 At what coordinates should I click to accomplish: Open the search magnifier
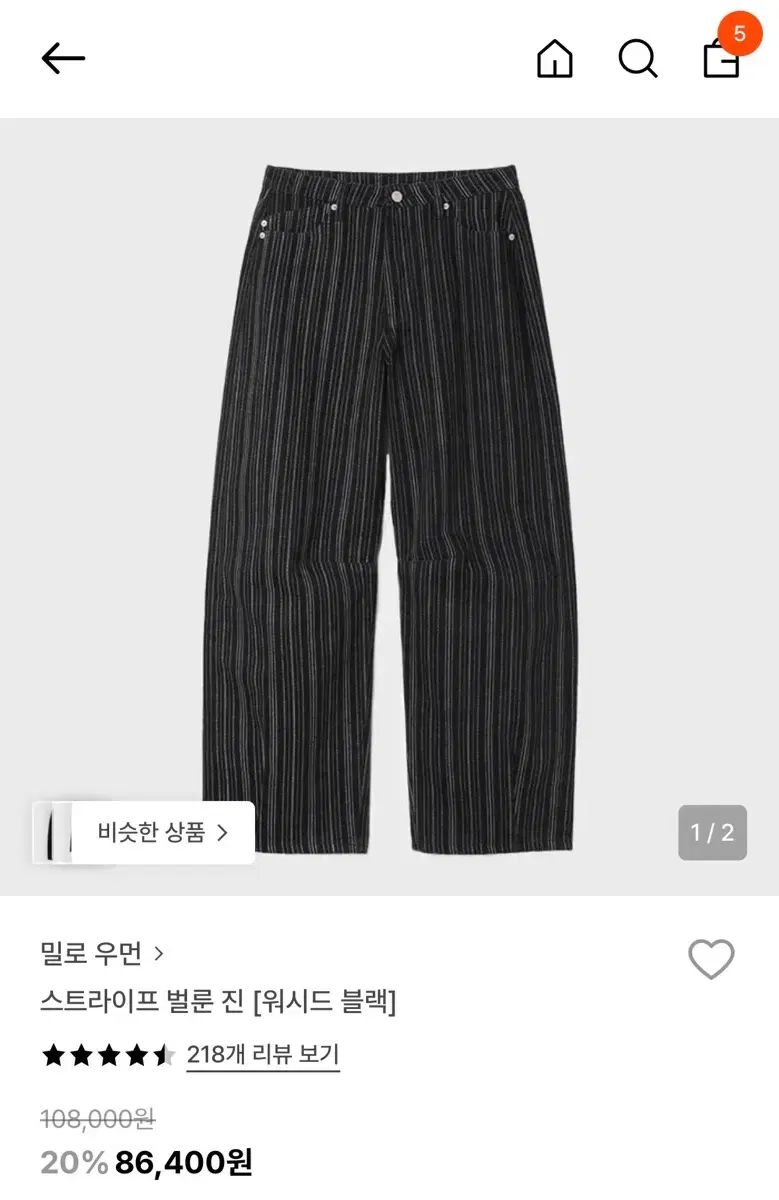(x=637, y=59)
